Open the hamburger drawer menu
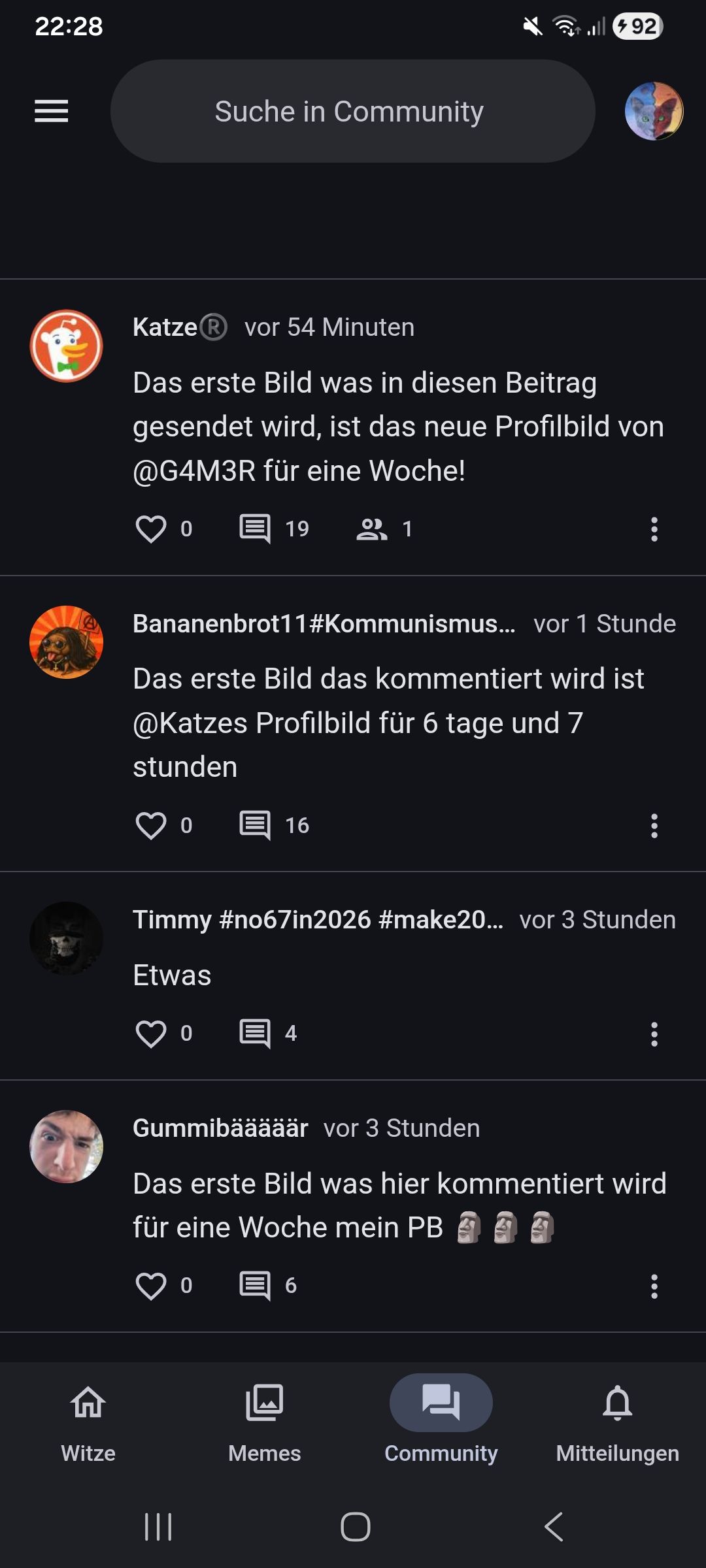The height and width of the screenshot is (1568, 706). coord(51,111)
